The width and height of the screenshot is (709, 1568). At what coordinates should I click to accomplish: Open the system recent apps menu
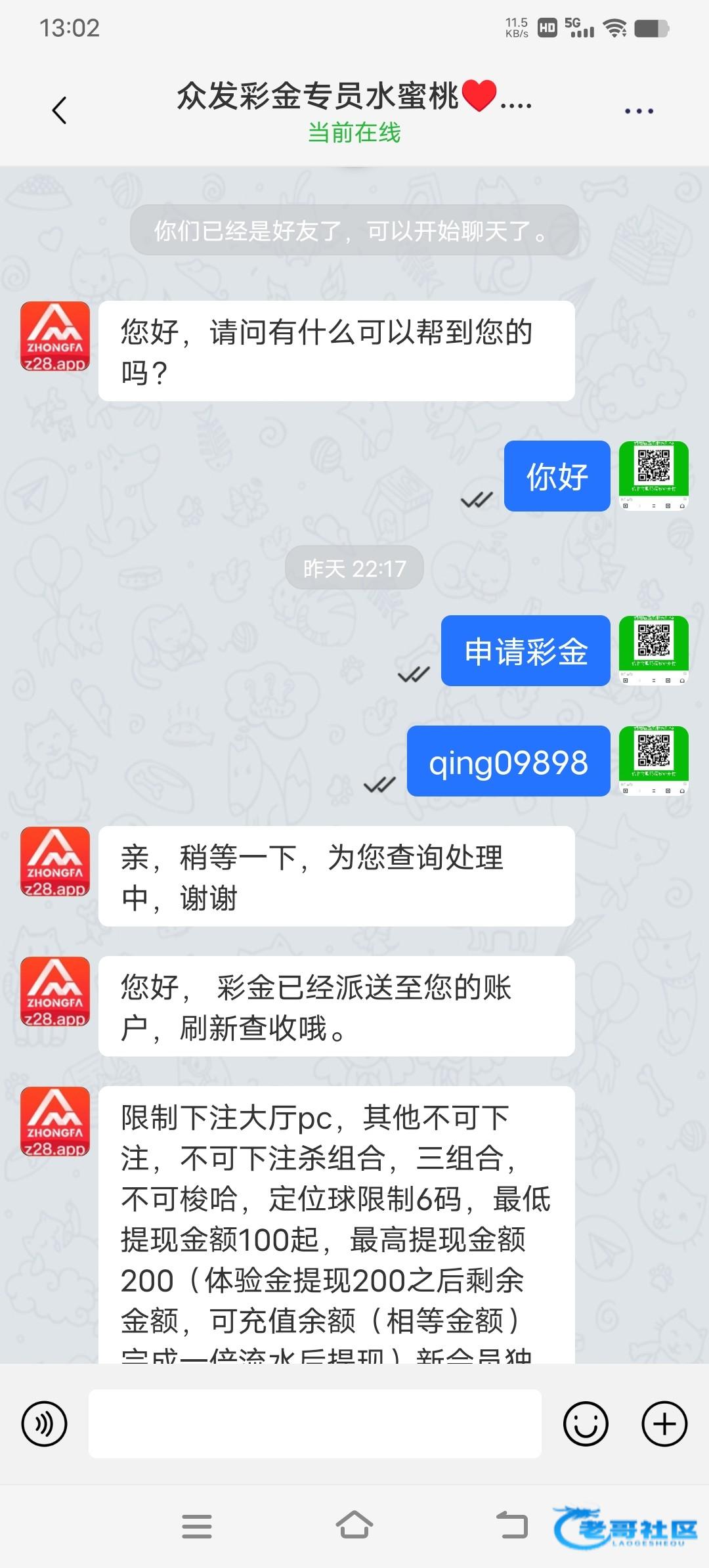tap(197, 1526)
